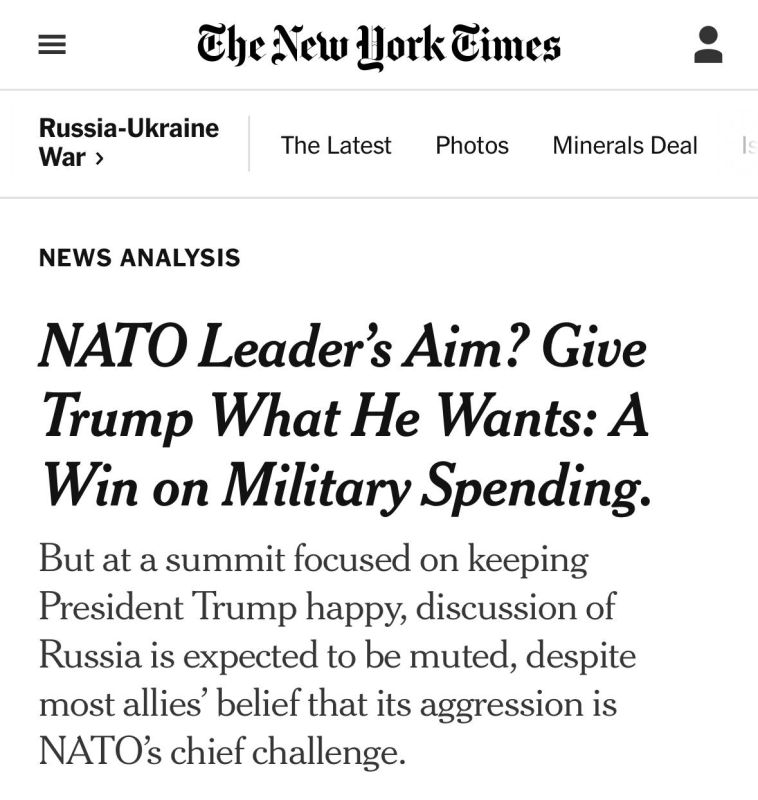Open the account profile icon
This screenshot has width=758, height=800.
coord(708,45)
